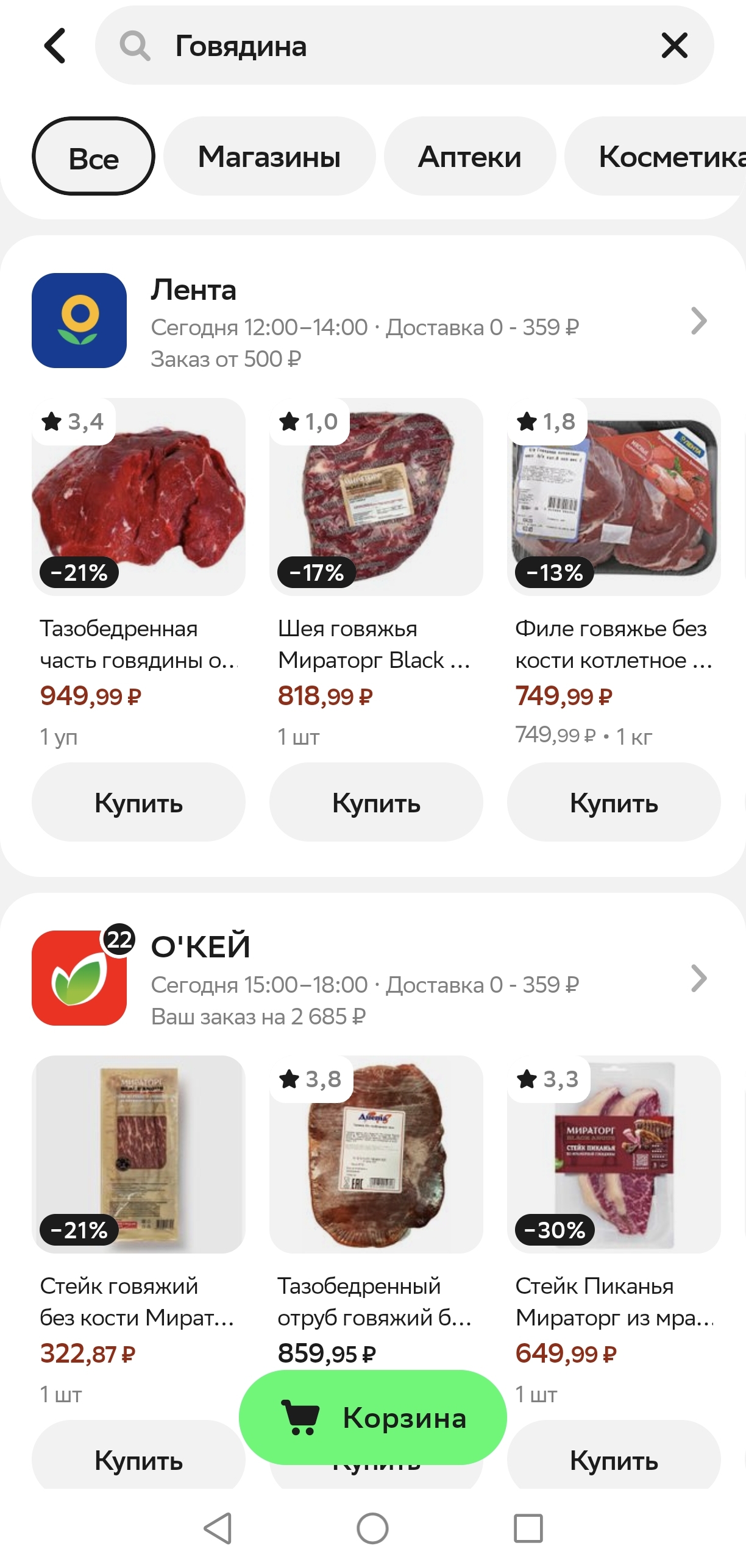The image size is (746, 1568).
Task: View the Шея говяжья Мираторг Black product
Action: (376, 497)
